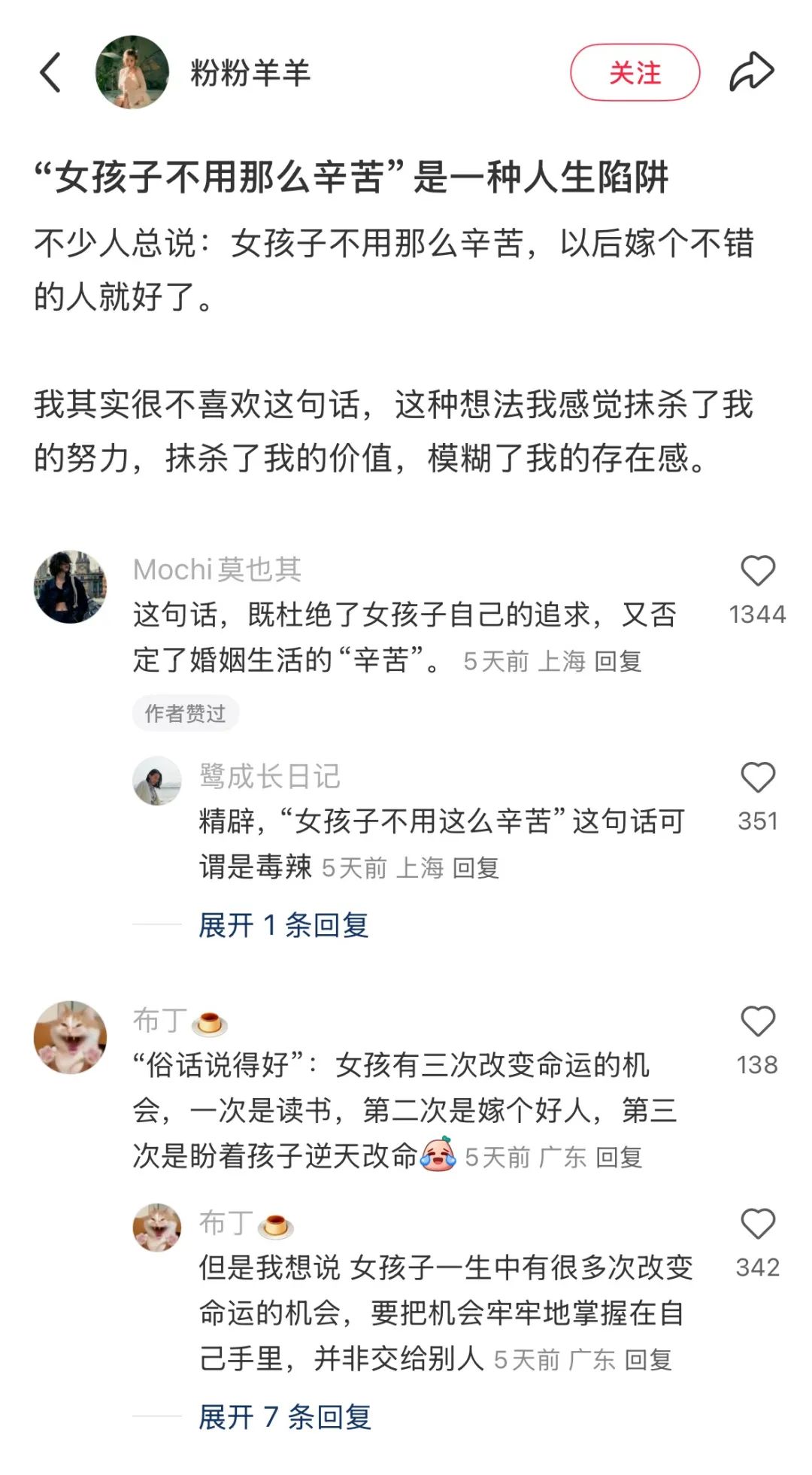Viewport: 812px width, 1475px height.
Task: Expand 展开 7 条回复
Action: (x=285, y=1417)
